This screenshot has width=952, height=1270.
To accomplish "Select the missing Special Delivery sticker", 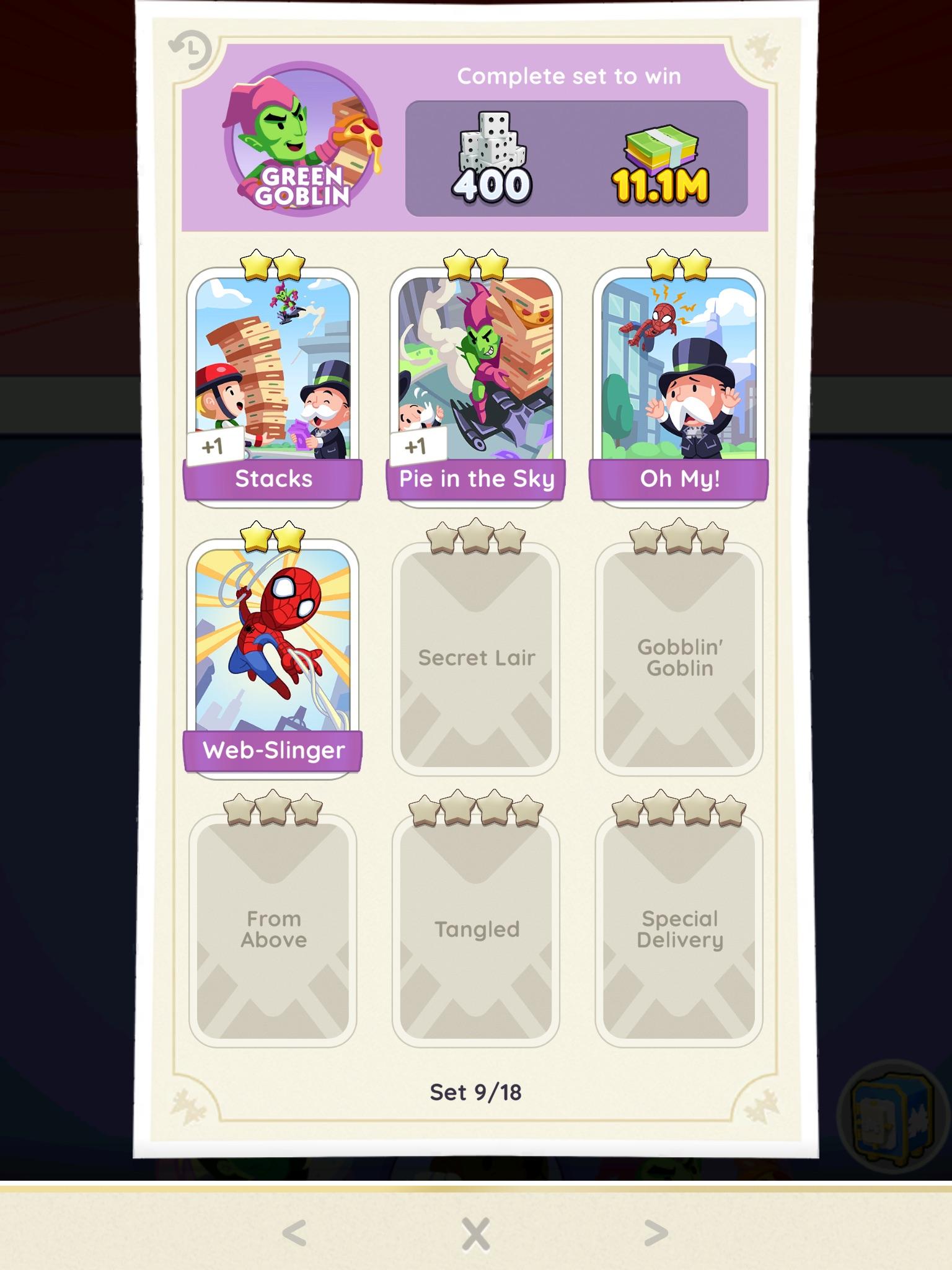I will 679,930.
